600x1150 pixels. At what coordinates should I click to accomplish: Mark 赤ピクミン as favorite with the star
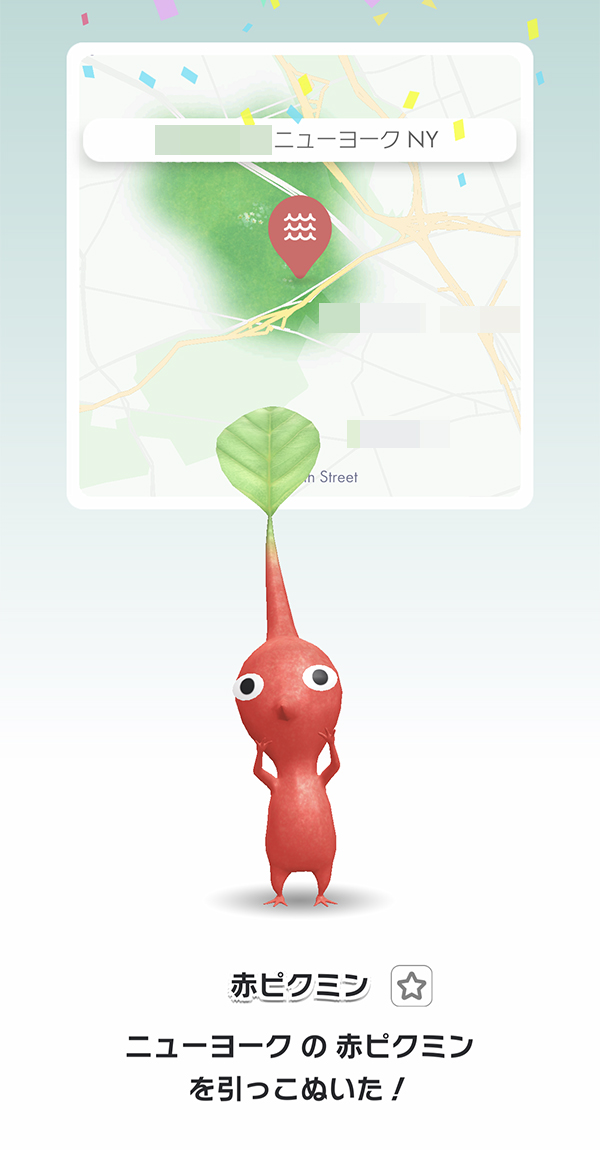pos(411,986)
